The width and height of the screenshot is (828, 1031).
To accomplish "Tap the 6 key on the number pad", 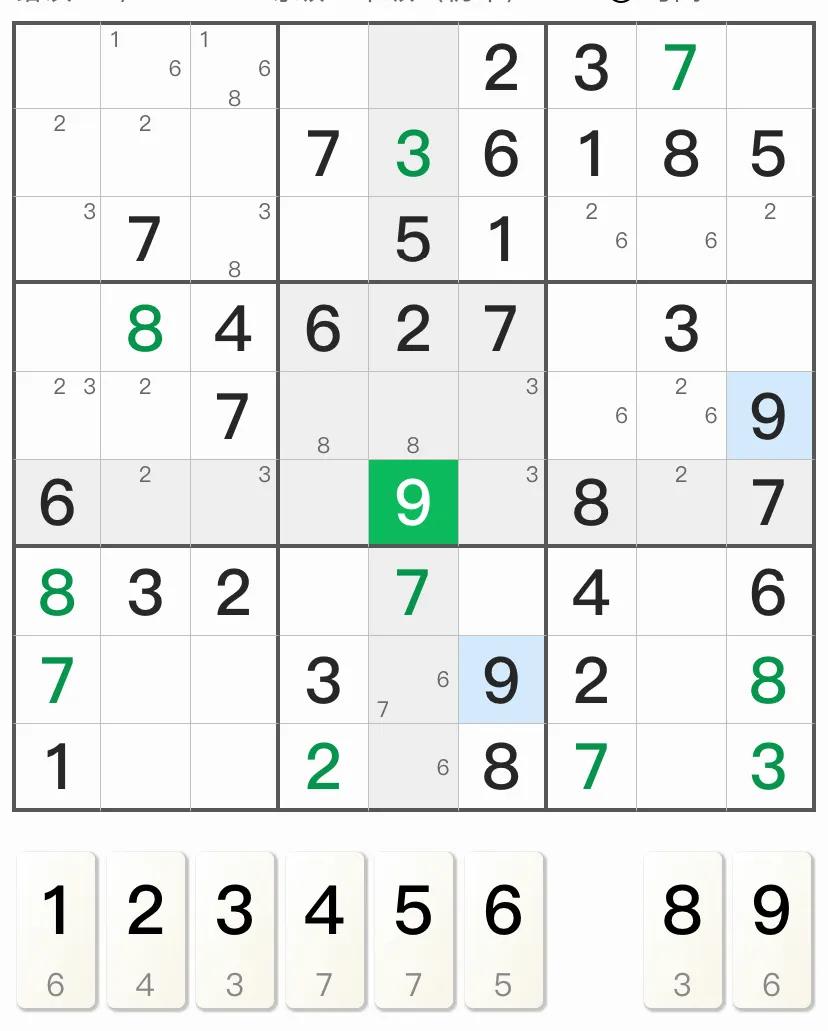I will [x=503, y=928].
